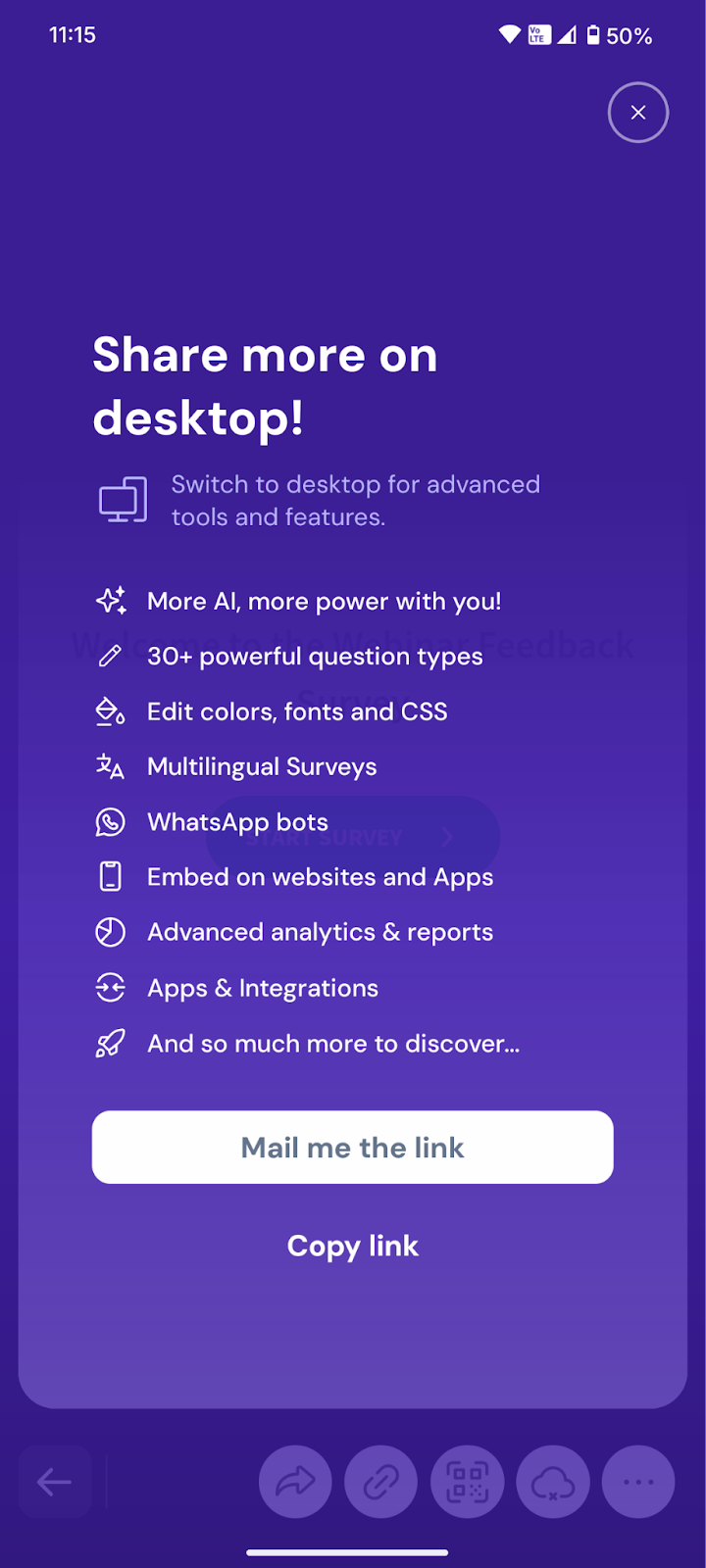Image resolution: width=706 pixels, height=1568 pixels.
Task: Go back using the bottom arrow
Action: pyautogui.click(x=55, y=1482)
